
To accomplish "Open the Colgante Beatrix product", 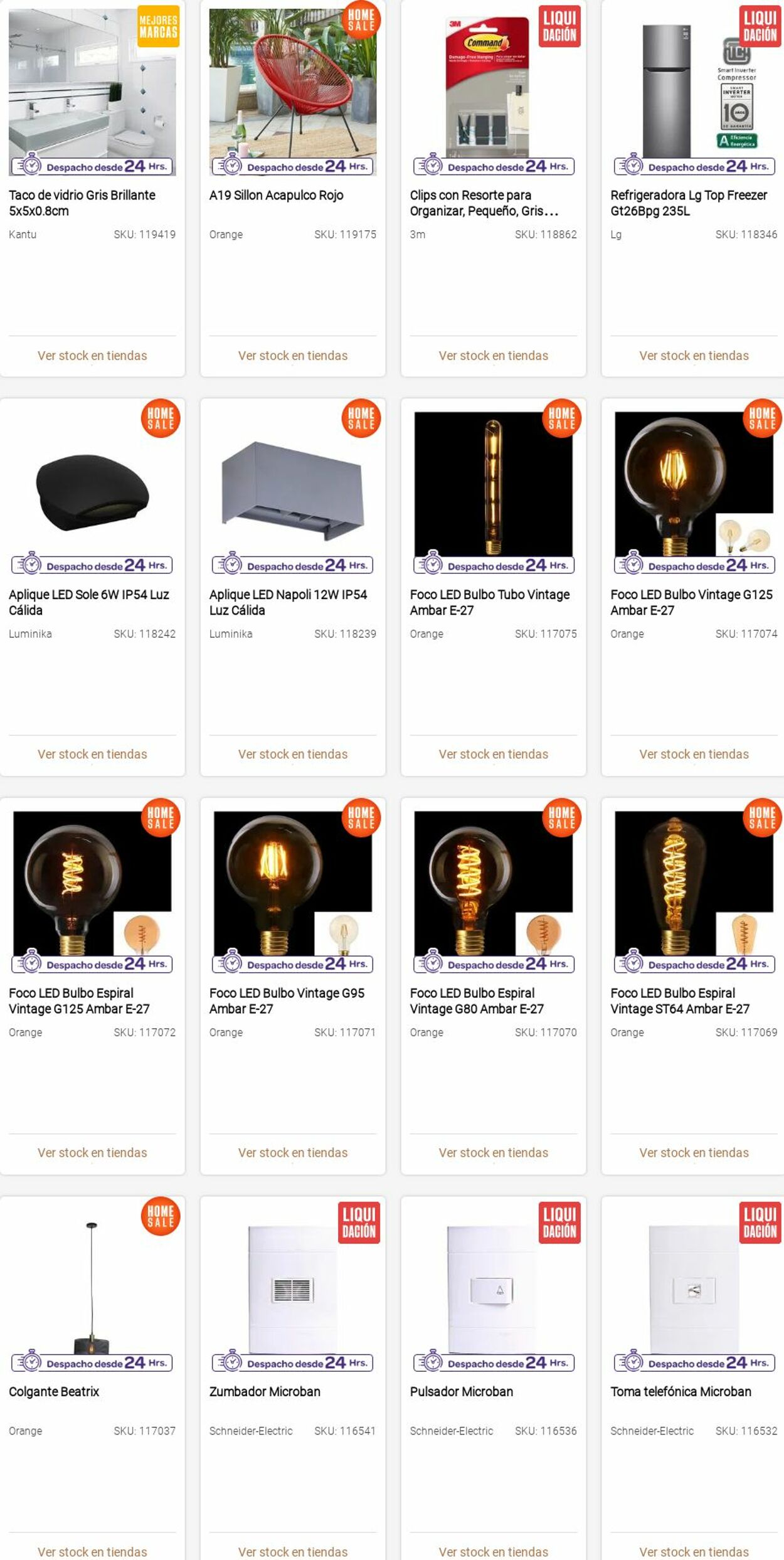I will 54,1391.
